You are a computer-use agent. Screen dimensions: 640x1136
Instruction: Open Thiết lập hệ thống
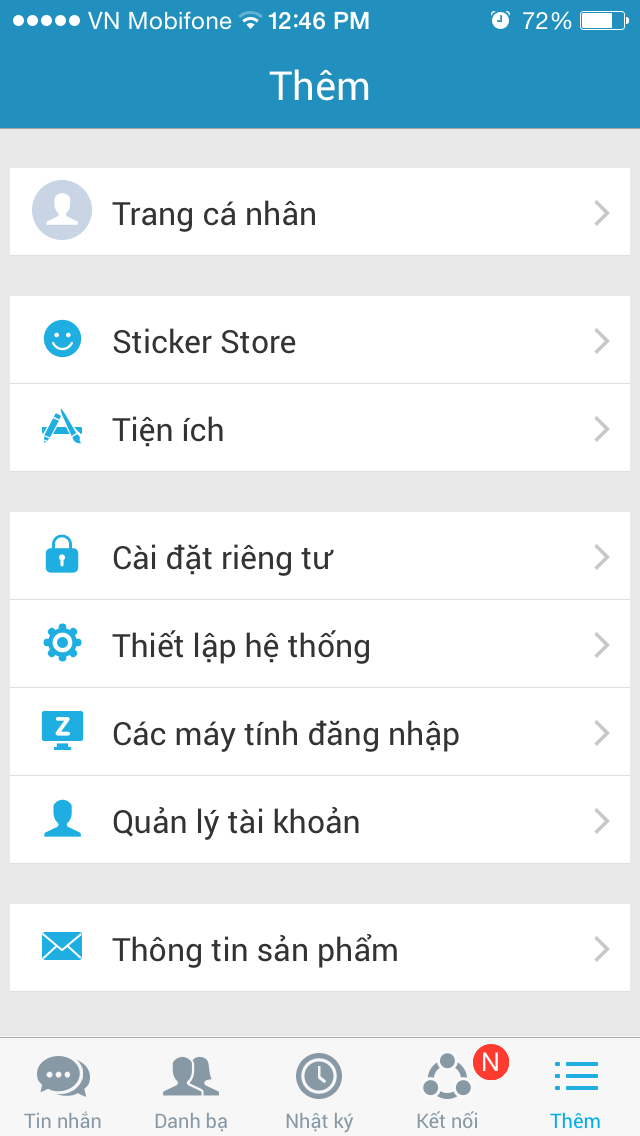(320, 644)
